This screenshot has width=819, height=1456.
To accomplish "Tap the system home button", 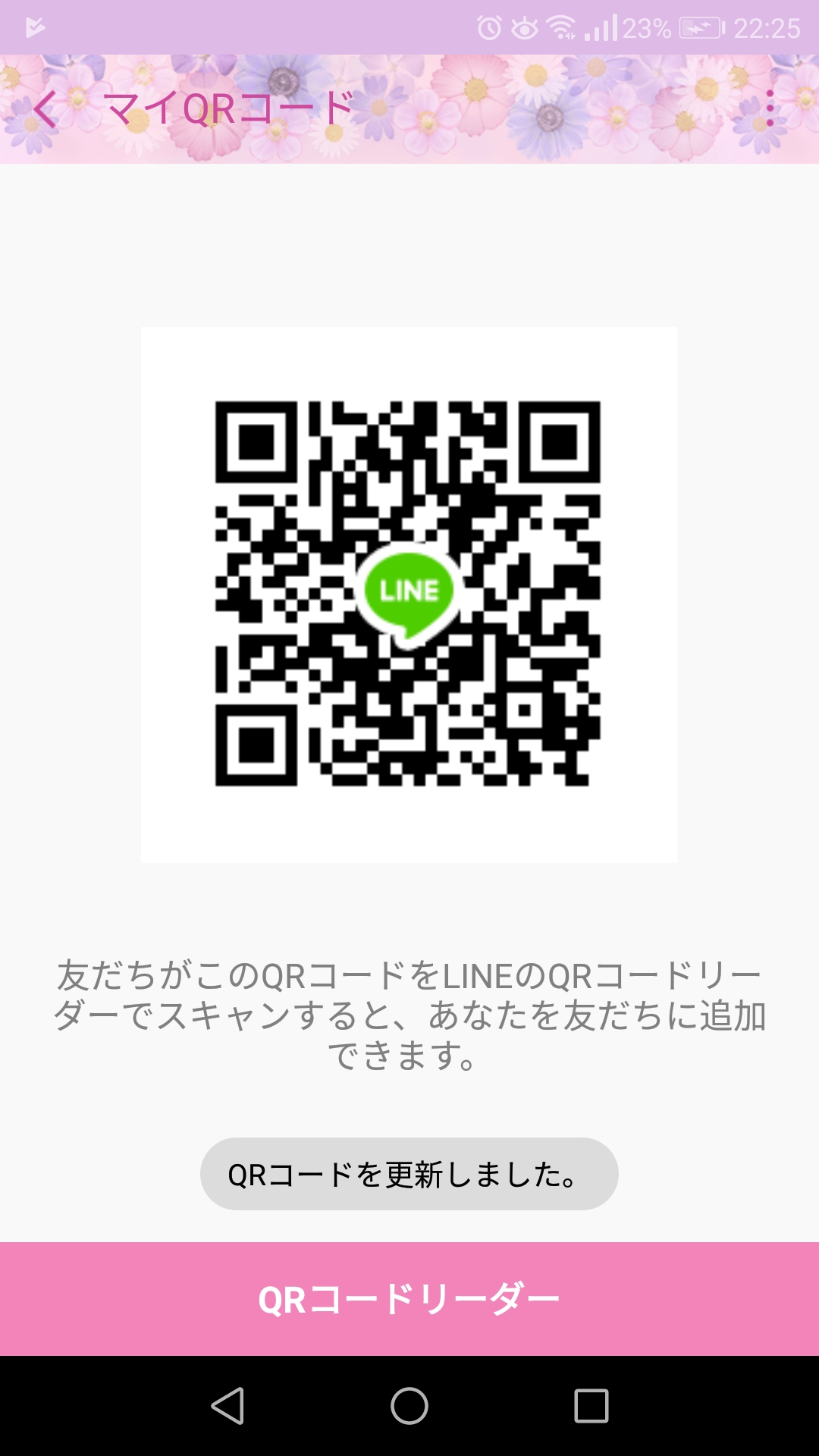I will coord(409,1407).
